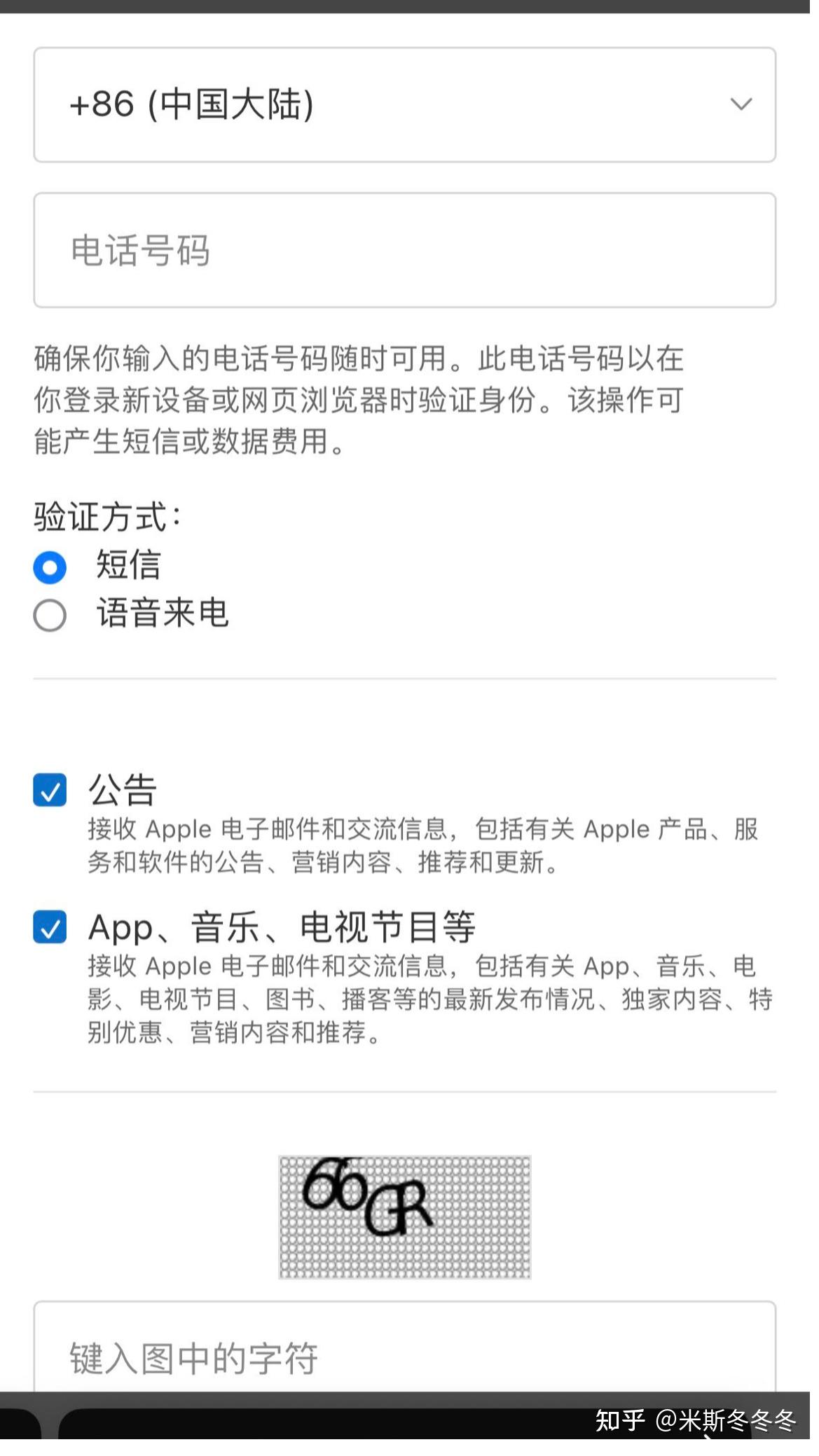Click the chevron arrow next to +86

[743, 104]
